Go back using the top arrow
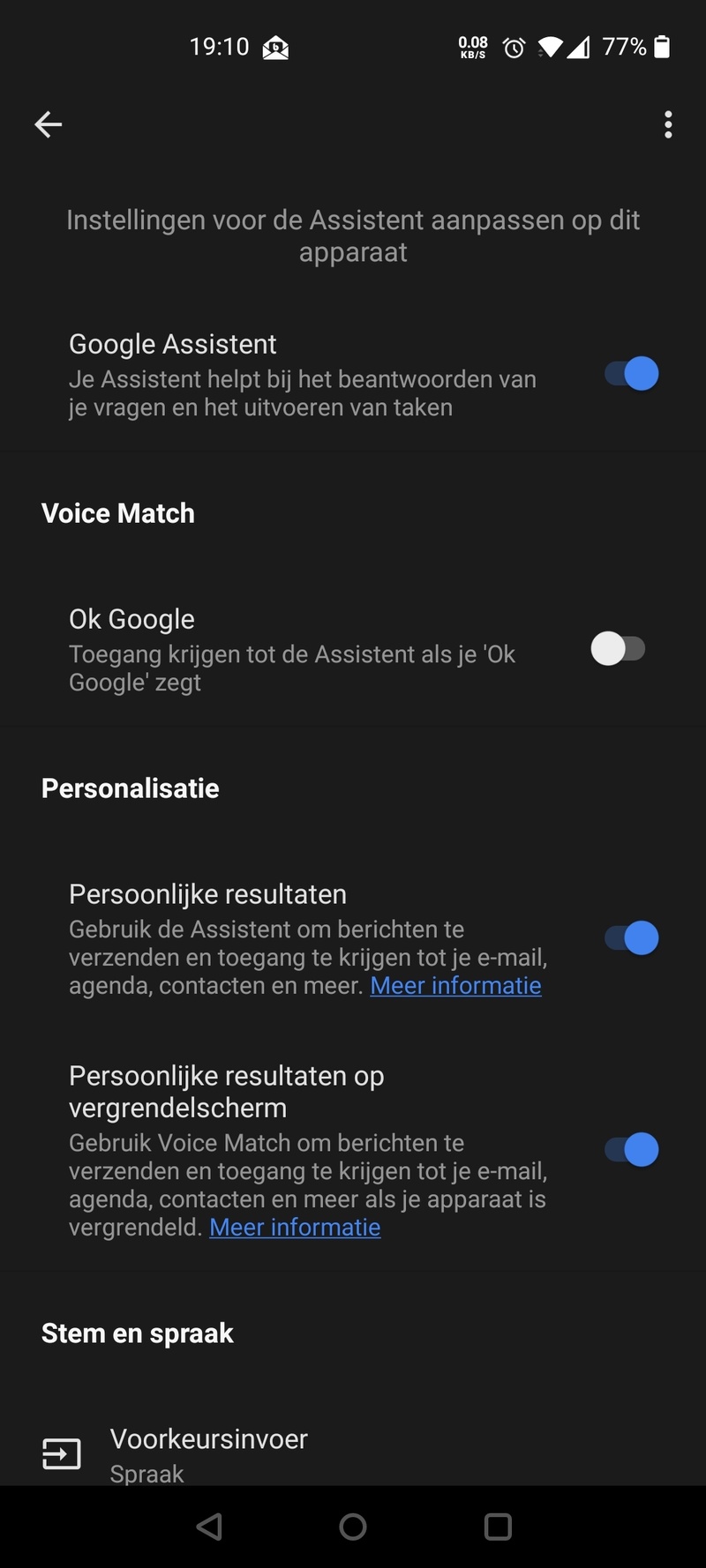This screenshot has height=1568, width=706. tap(49, 125)
